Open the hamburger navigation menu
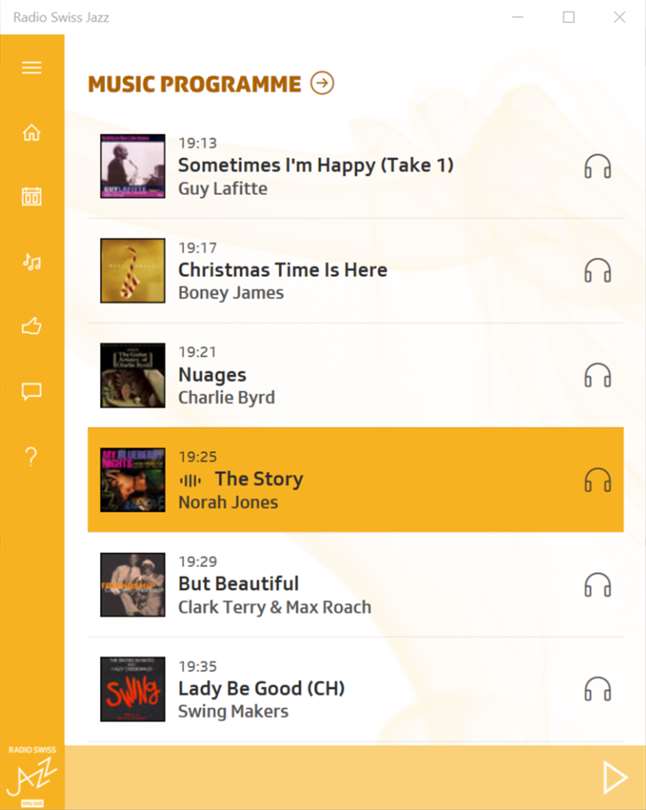The width and height of the screenshot is (646, 810). point(32,67)
